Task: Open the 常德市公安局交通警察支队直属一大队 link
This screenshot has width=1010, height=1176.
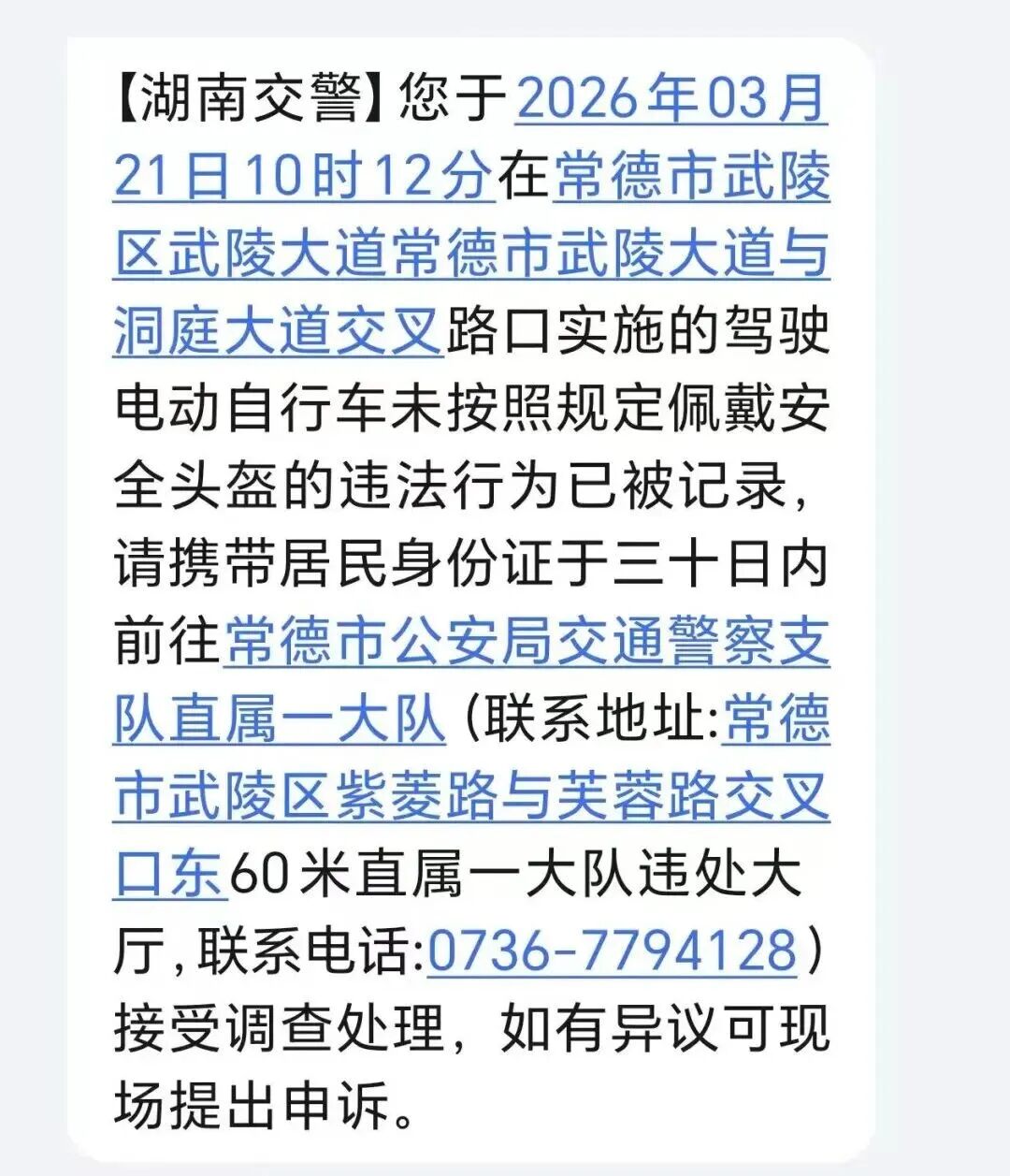Action: [x=526, y=645]
